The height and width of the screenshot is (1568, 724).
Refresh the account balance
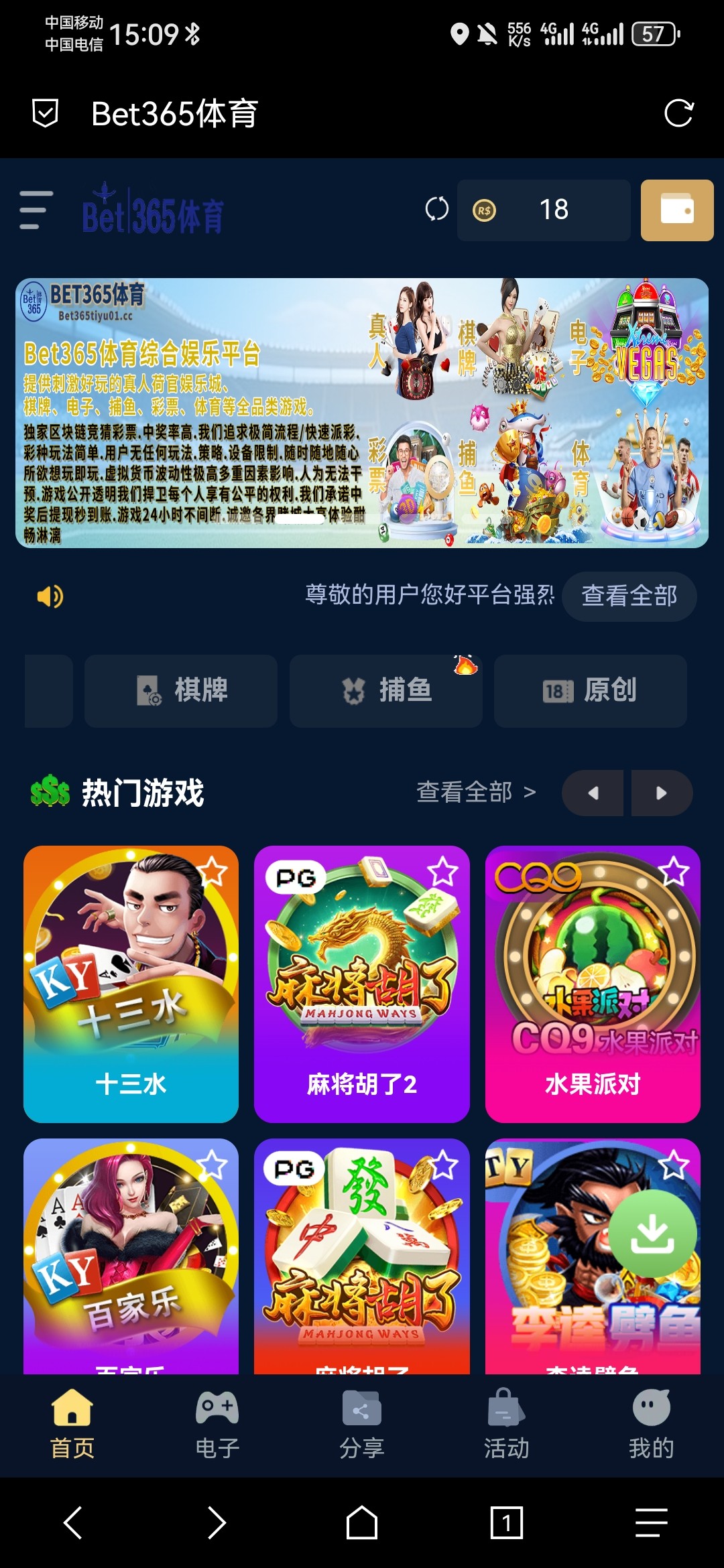tap(437, 209)
